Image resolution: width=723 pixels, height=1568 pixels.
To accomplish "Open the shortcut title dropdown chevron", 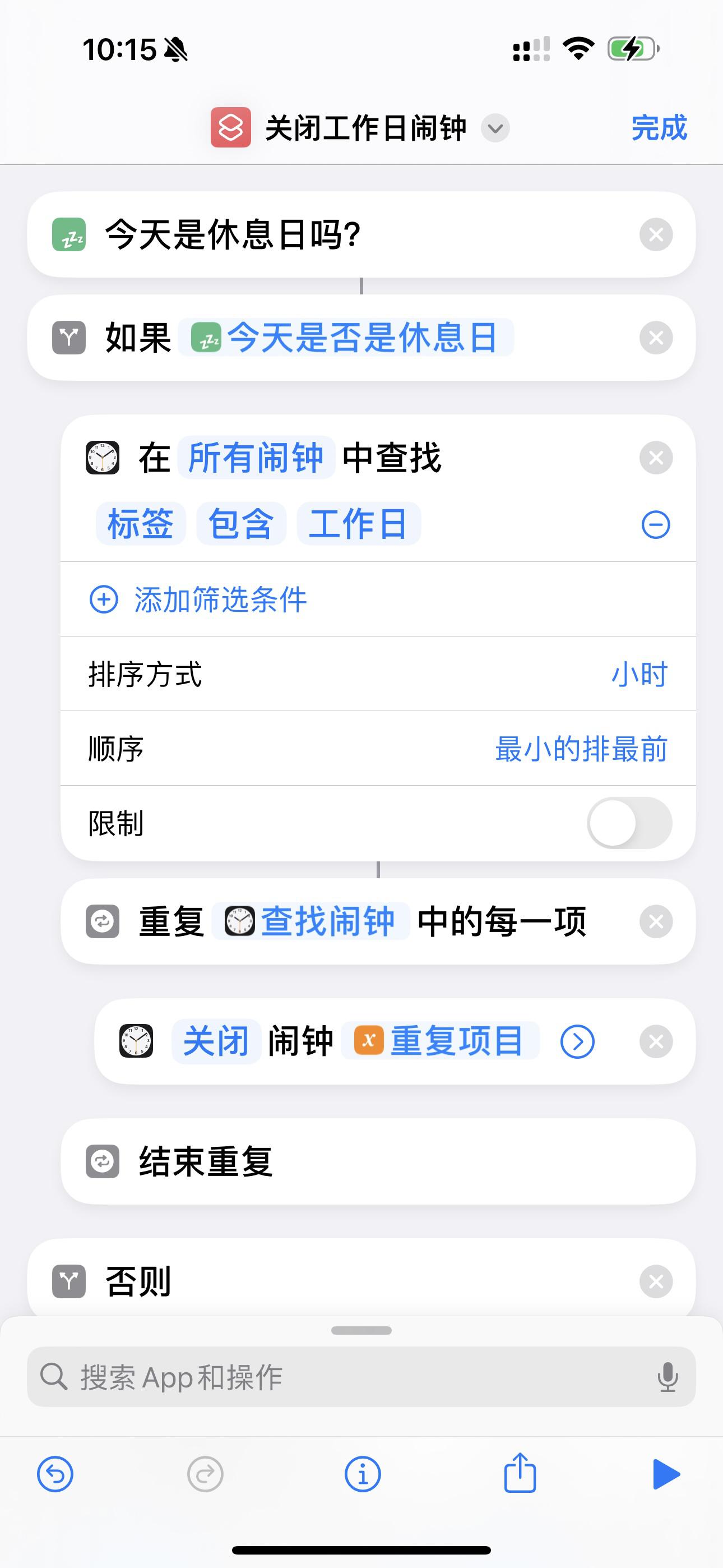I will coord(495,128).
